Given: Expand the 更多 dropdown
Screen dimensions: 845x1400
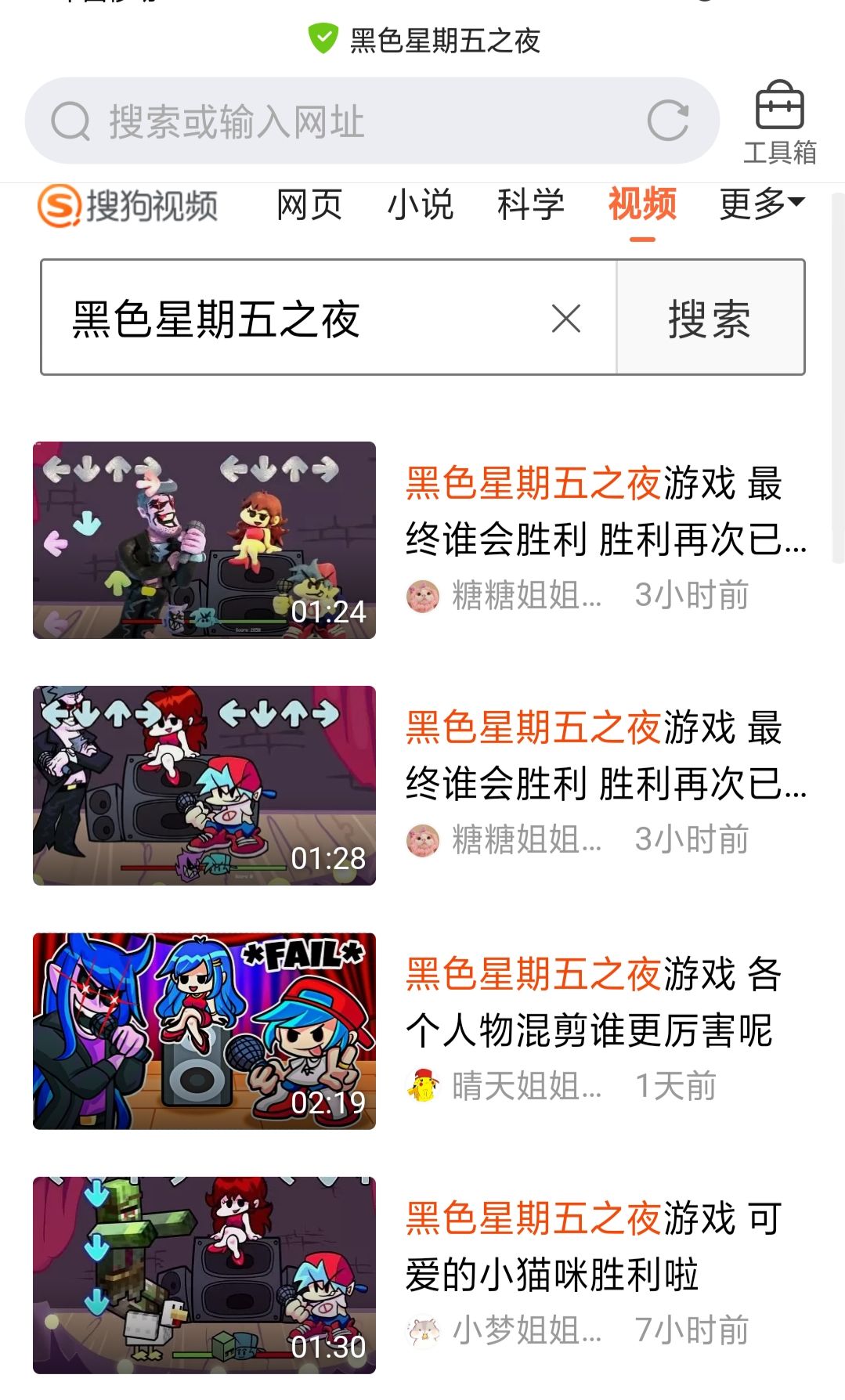Looking at the screenshot, I should (762, 204).
